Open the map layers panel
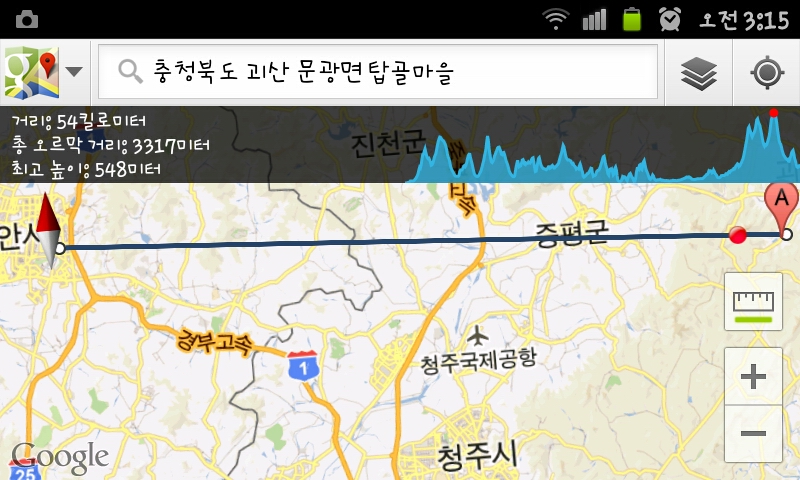 (x=700, y=72)
